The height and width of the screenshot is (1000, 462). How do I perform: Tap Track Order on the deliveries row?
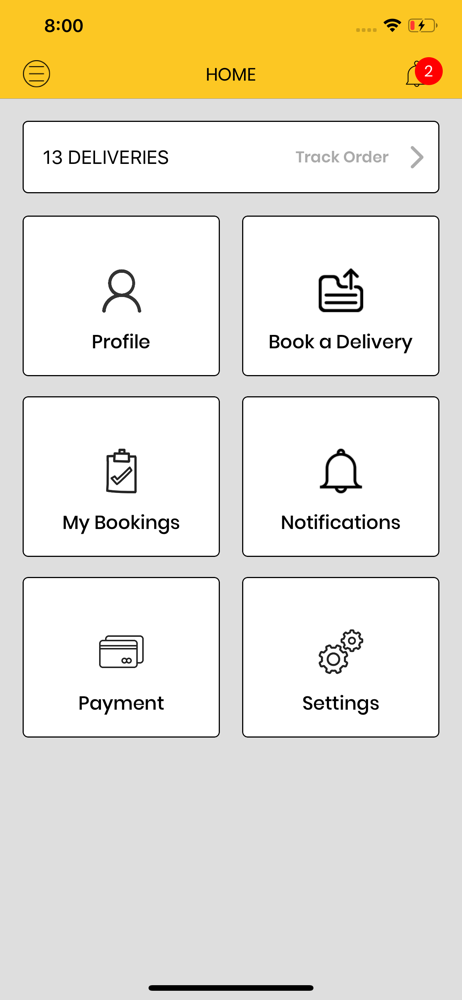click(x=341, y=157)
